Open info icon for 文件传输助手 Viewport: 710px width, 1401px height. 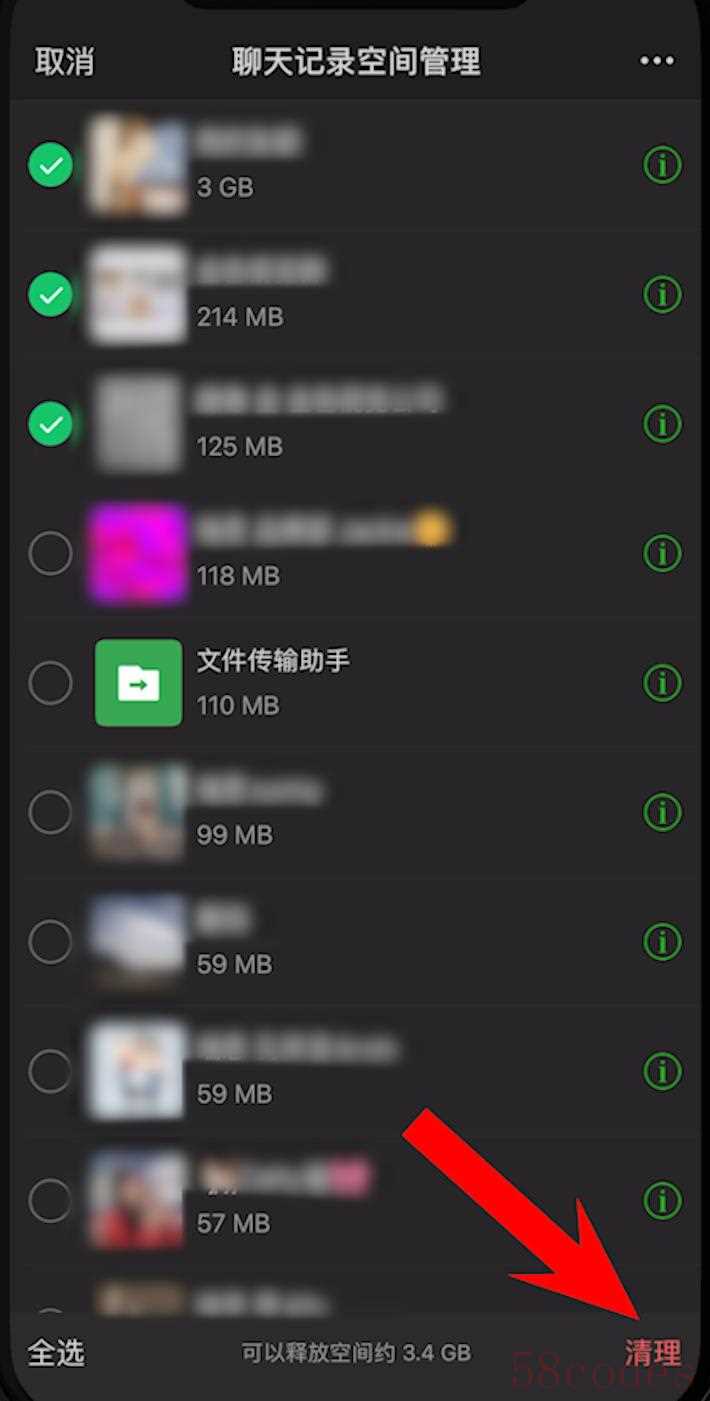[x=661, y=683]
